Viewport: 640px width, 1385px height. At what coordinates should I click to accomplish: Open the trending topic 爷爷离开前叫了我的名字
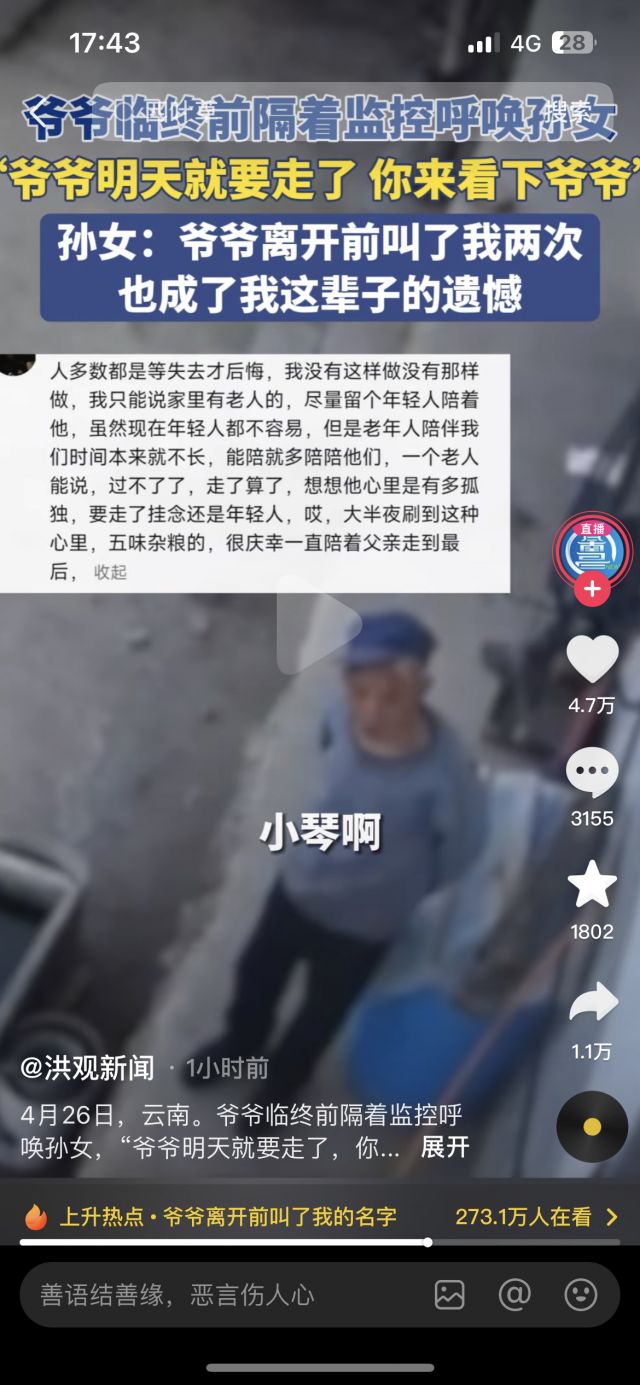tap(230, 1217)
